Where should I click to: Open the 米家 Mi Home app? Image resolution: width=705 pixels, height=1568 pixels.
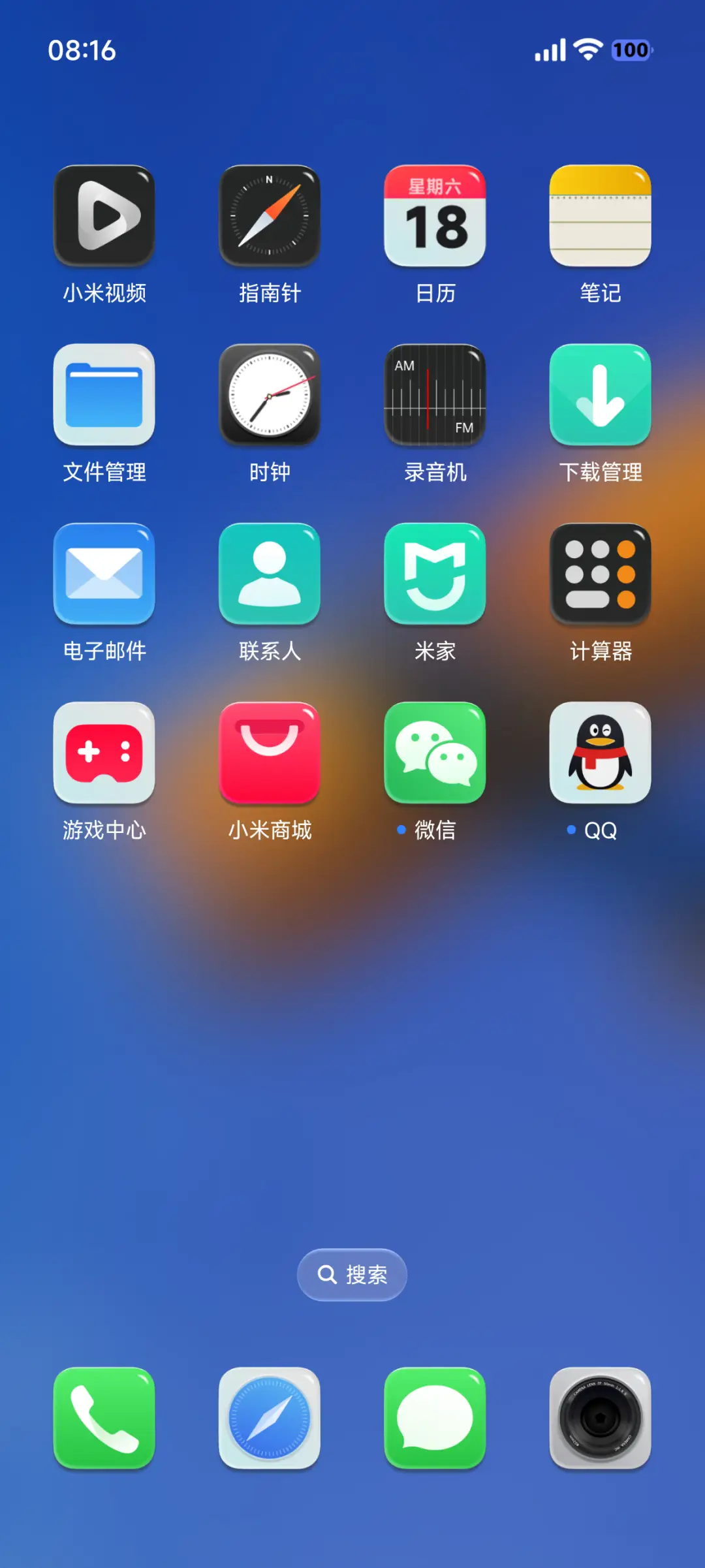(x=435, y=574)
